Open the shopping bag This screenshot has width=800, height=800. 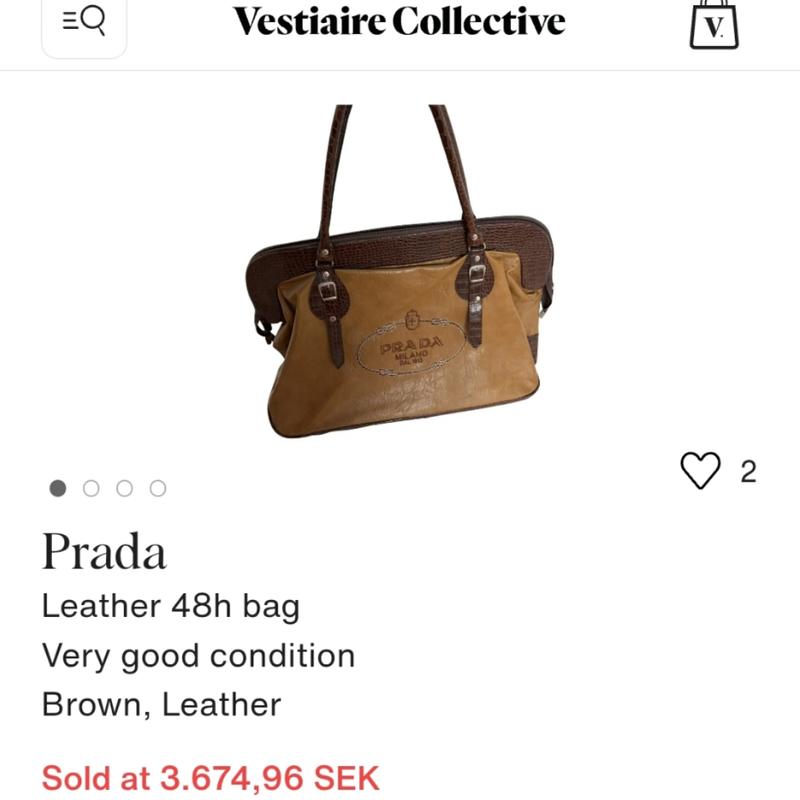click(714, 25)
